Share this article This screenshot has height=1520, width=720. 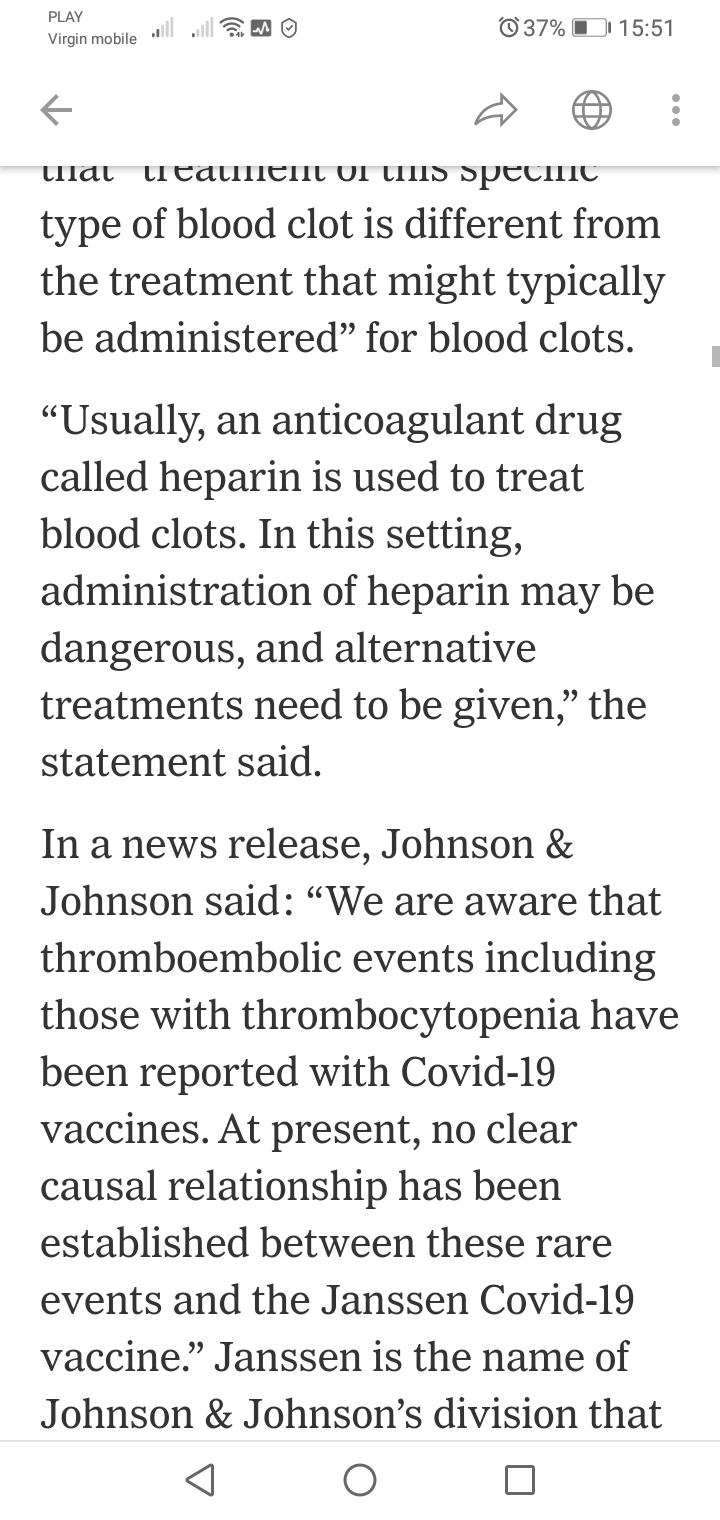click(x=496, y=111)
